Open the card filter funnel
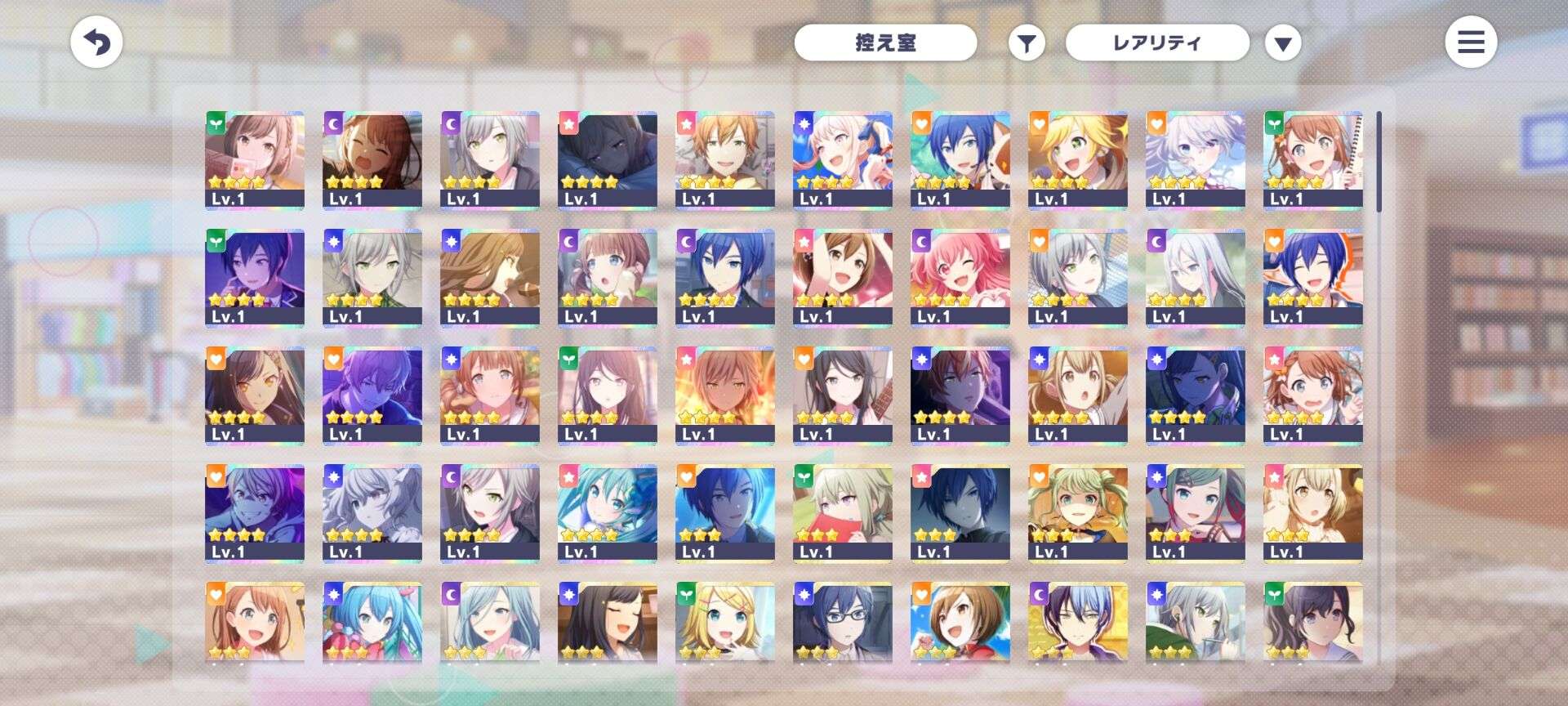Viewport: 1568px width, 706px height. (1027, 42)
